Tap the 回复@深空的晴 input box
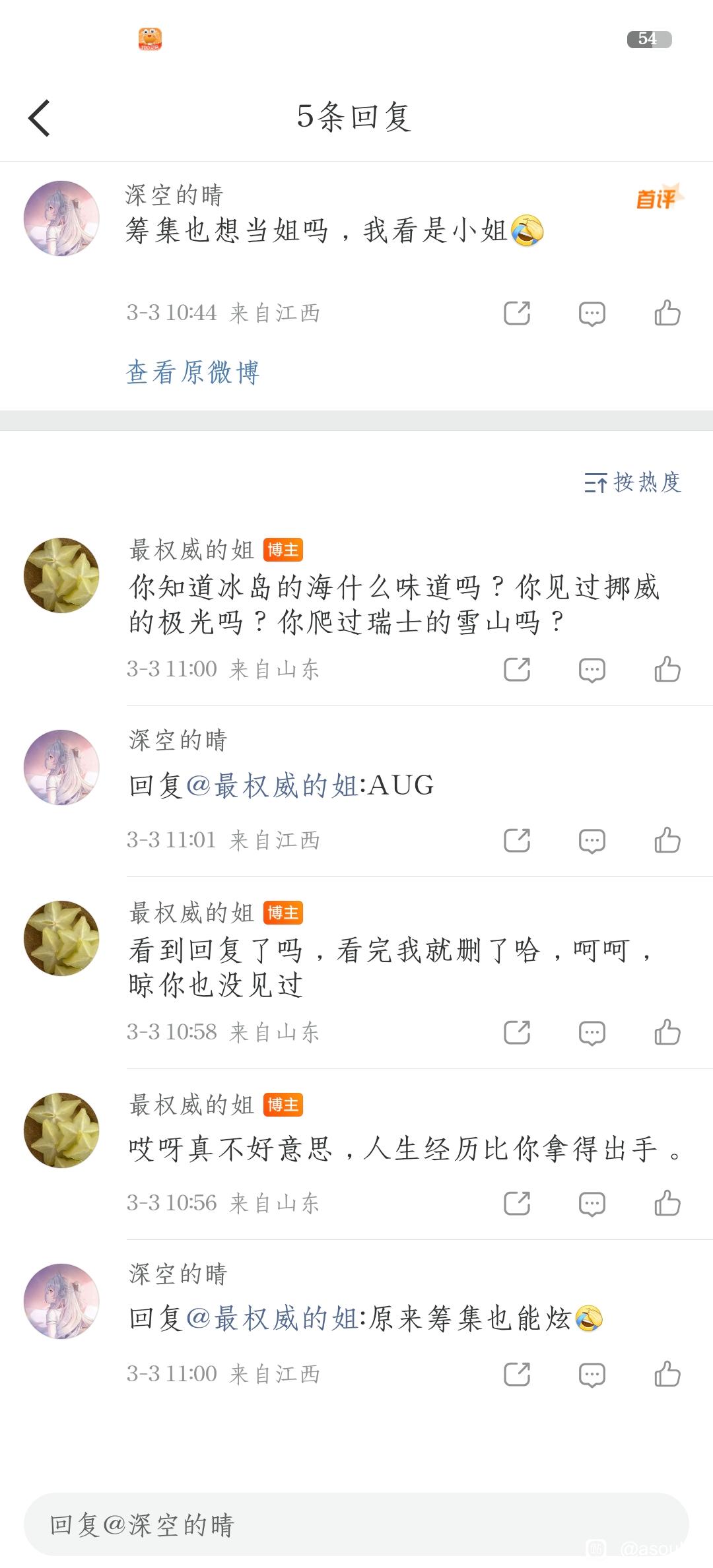713x1568 pixels. click(x=356, y=1525)
